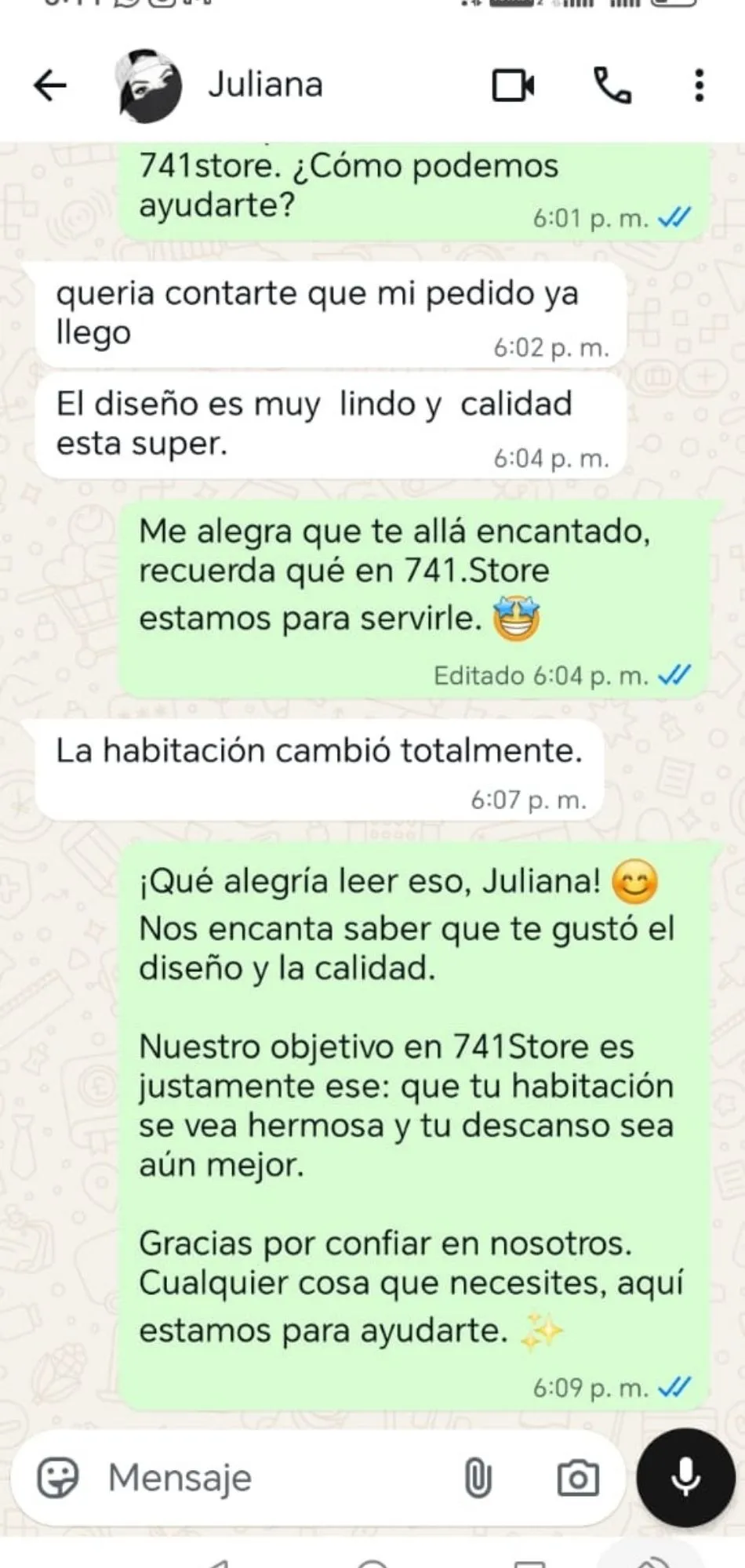This screenshot has width=745, height=1568.
Task: Attach a file with the paperclip
Action: pos(478,1479)
